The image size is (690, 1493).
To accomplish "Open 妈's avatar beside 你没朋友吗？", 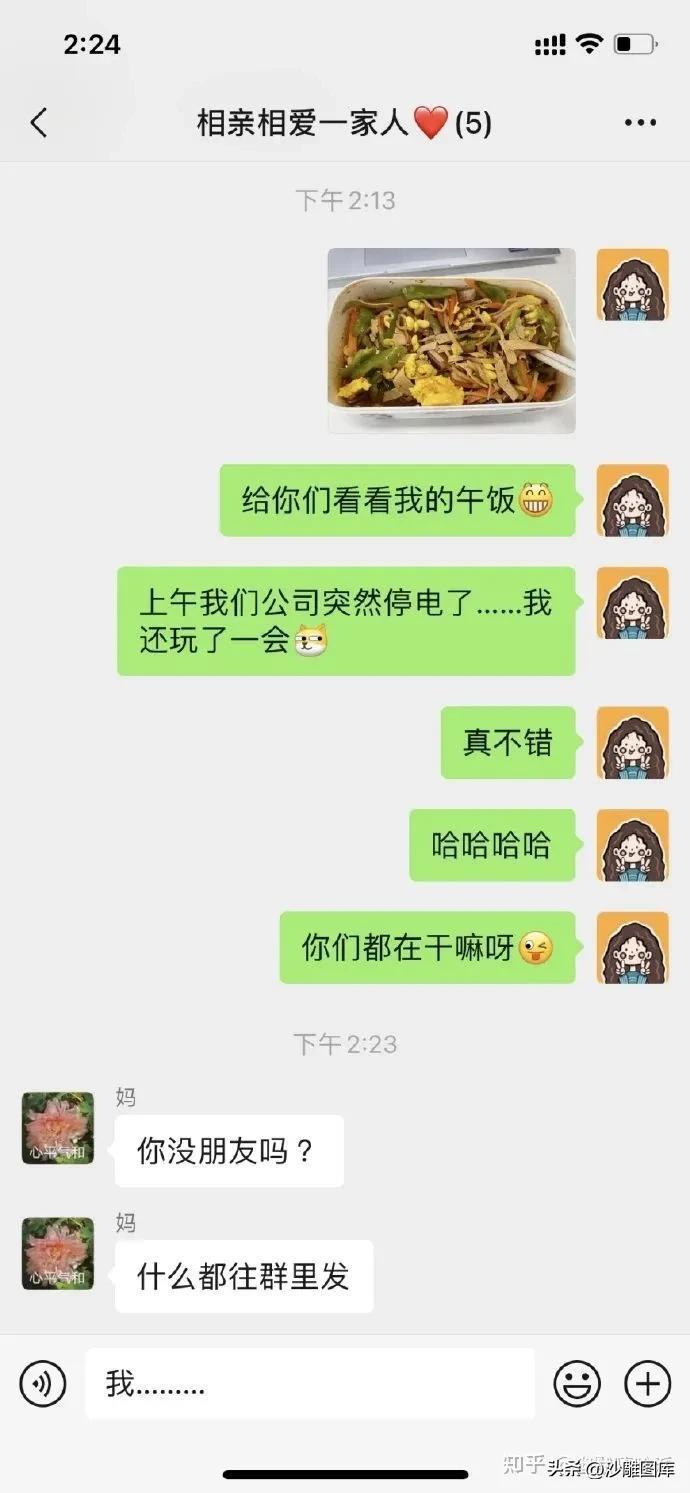I will coord(58,1128).
